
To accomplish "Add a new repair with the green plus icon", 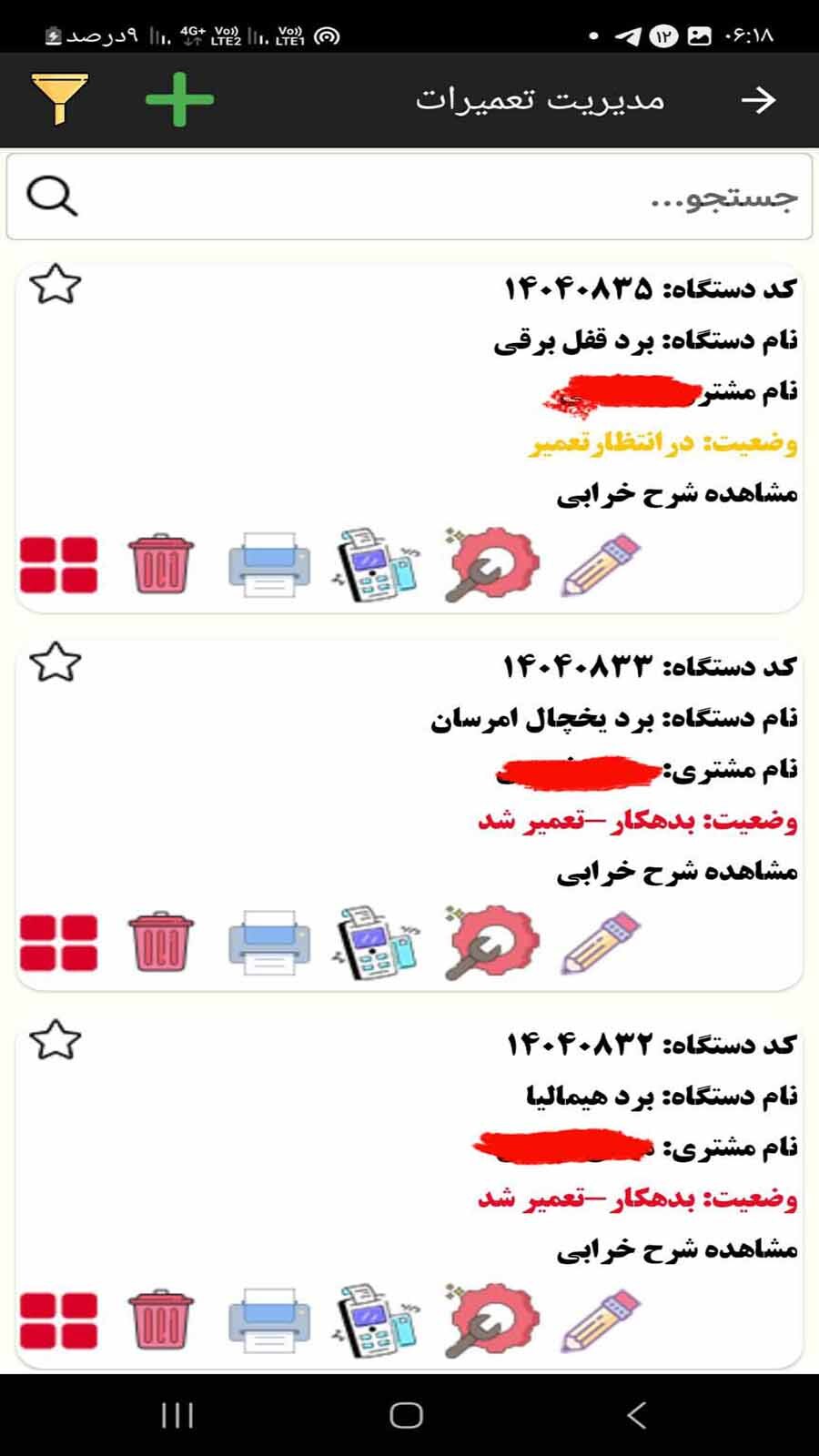I will pyautogui.click(x=179, y=98).
